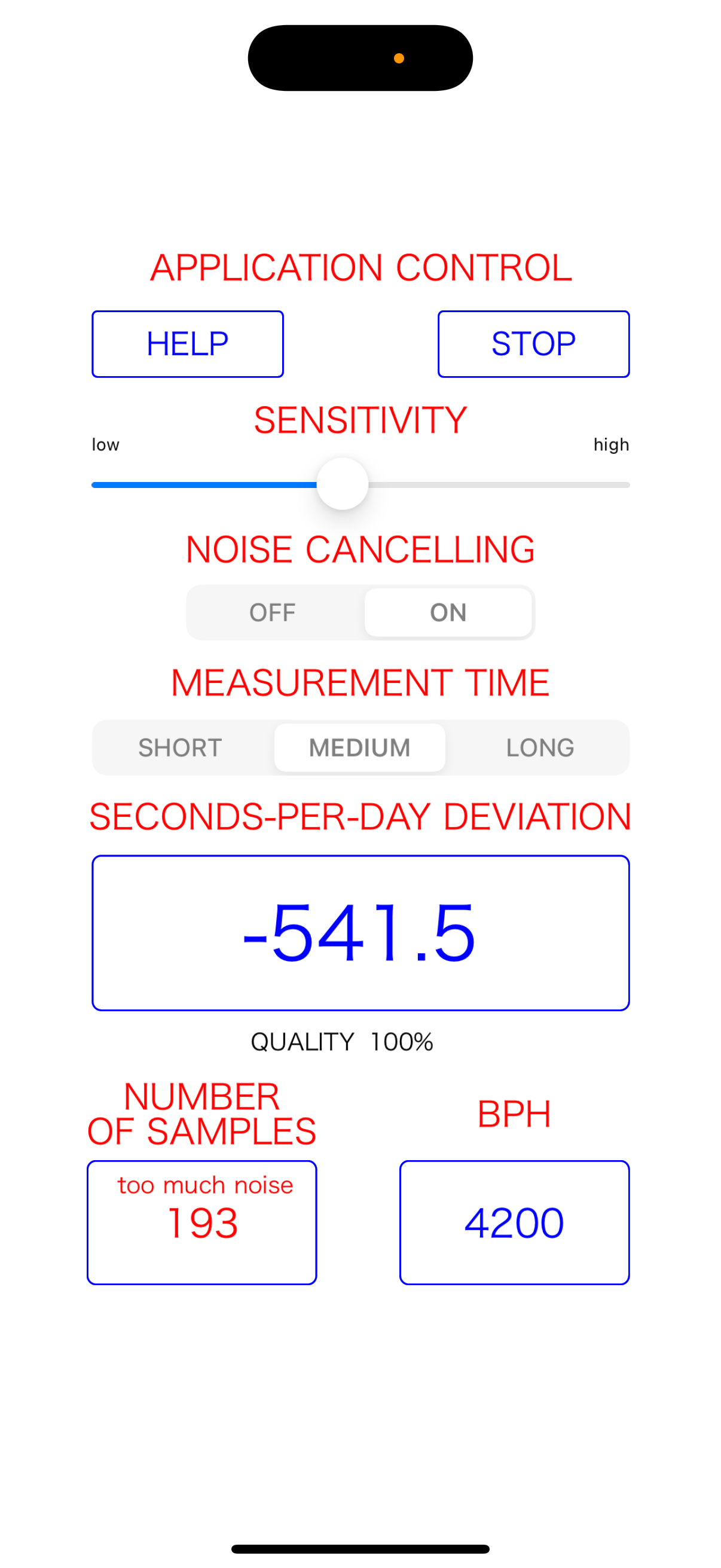Select ON for noise cancelling
721x1568 pixels.
448,612
